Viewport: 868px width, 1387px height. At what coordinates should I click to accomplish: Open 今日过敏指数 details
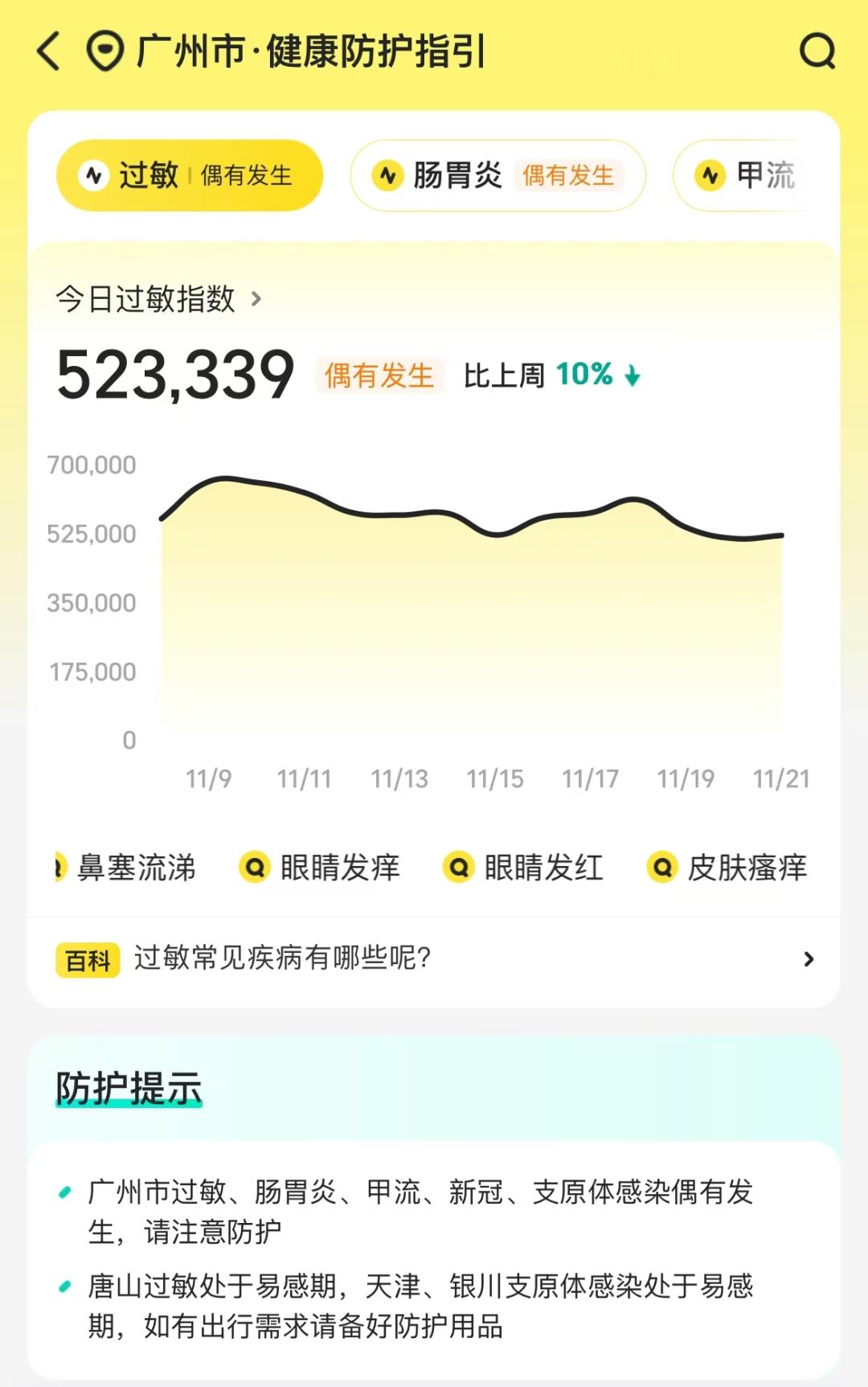click(x=159, y=299)
